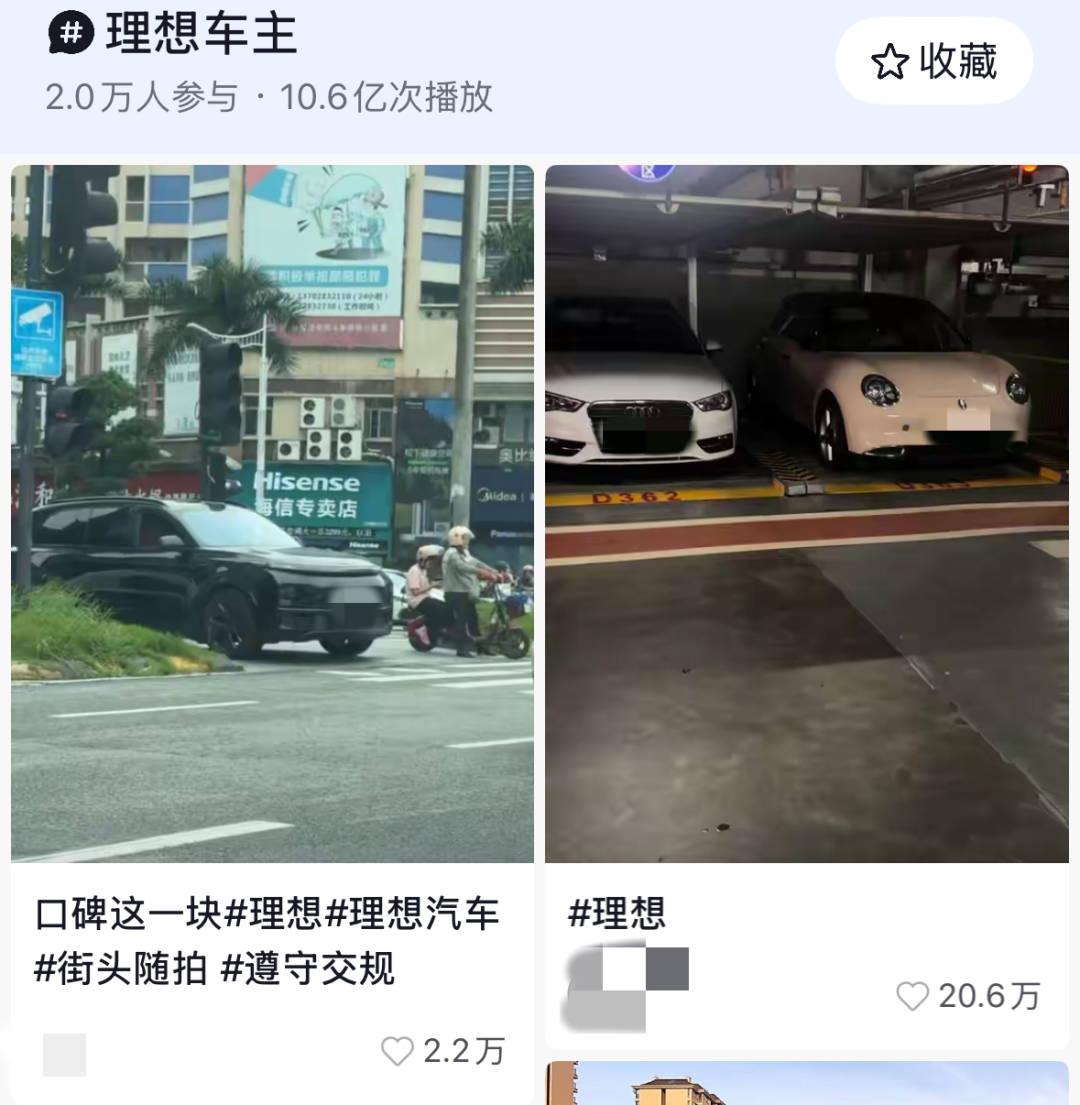Open the partially visible video below the #理想 post

point(806,1084)
